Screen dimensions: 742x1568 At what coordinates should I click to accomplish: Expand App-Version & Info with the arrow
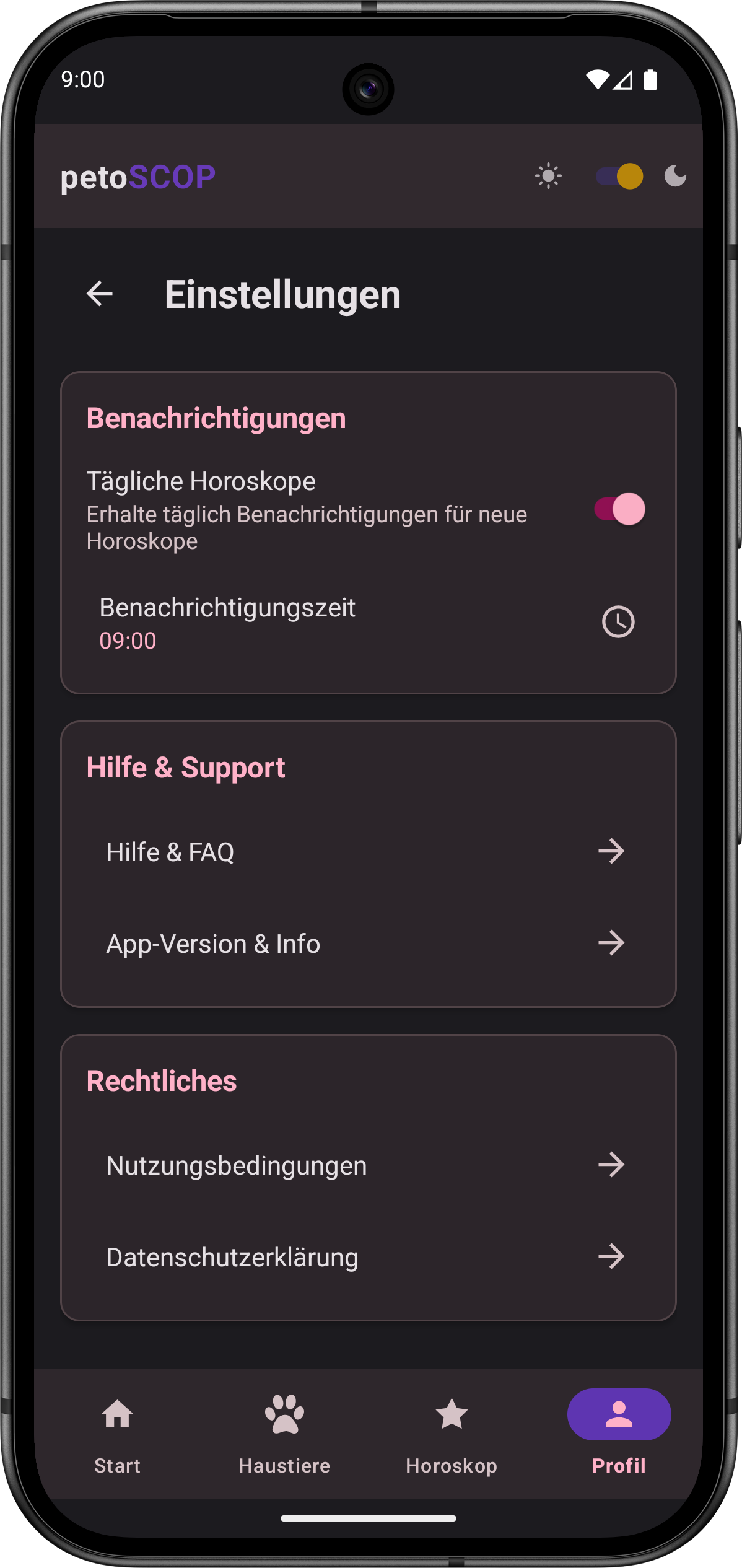pyautogui.click(x=611, y=943)
